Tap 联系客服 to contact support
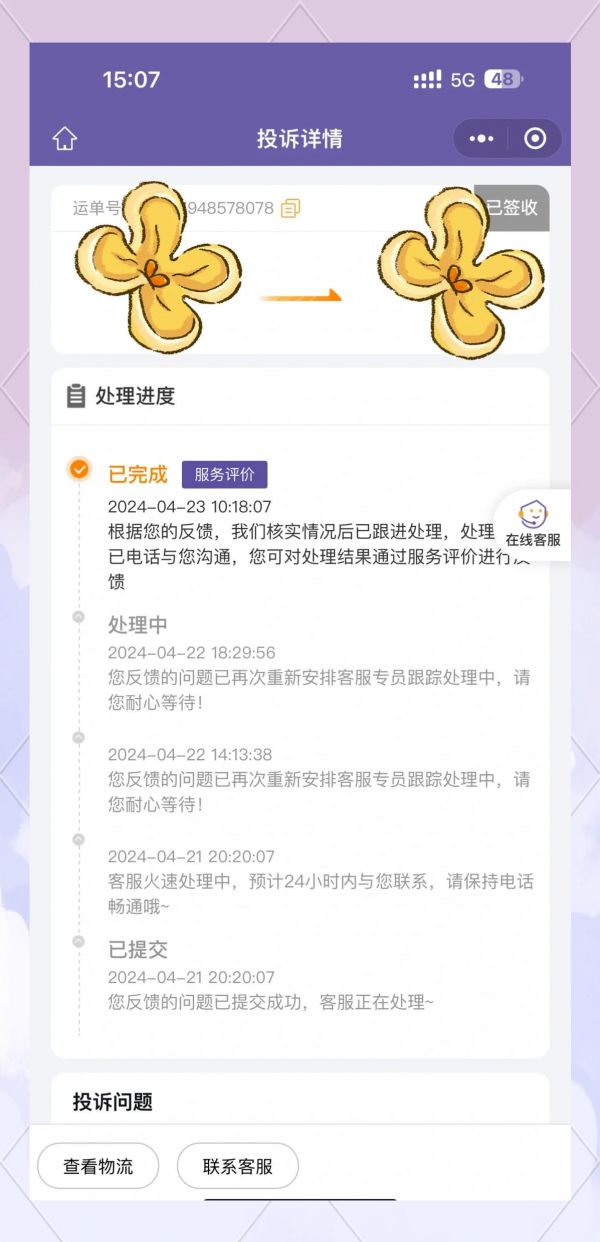 238,1166
